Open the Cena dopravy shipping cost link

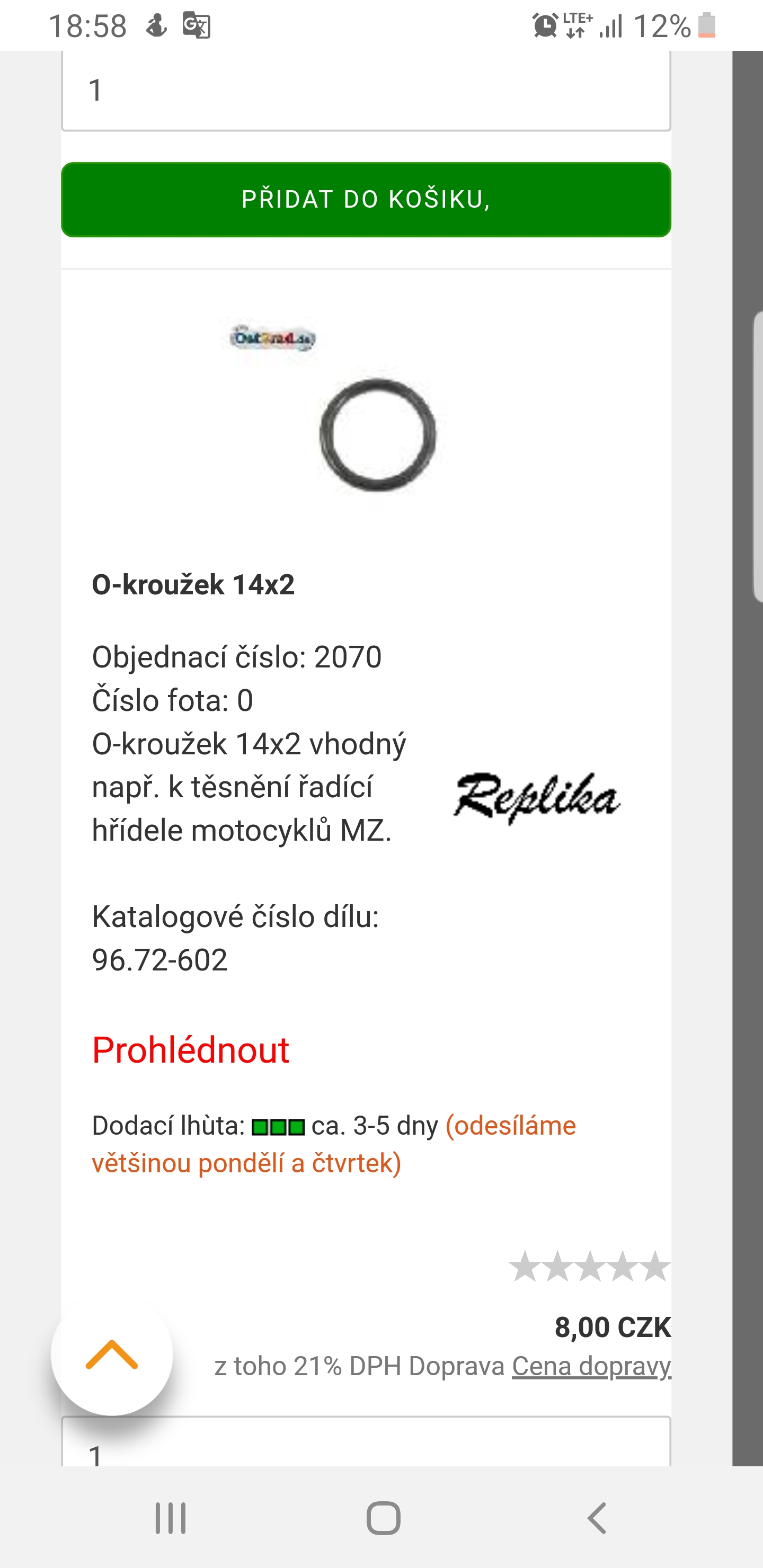(591, 1367)
